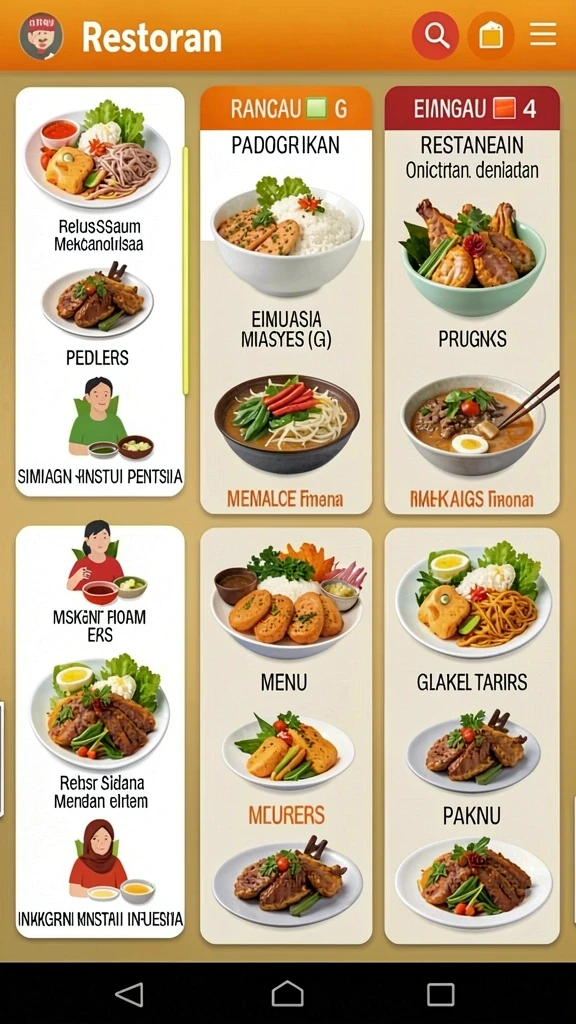Open the shopping bag icon

click(x=490, y=35)
